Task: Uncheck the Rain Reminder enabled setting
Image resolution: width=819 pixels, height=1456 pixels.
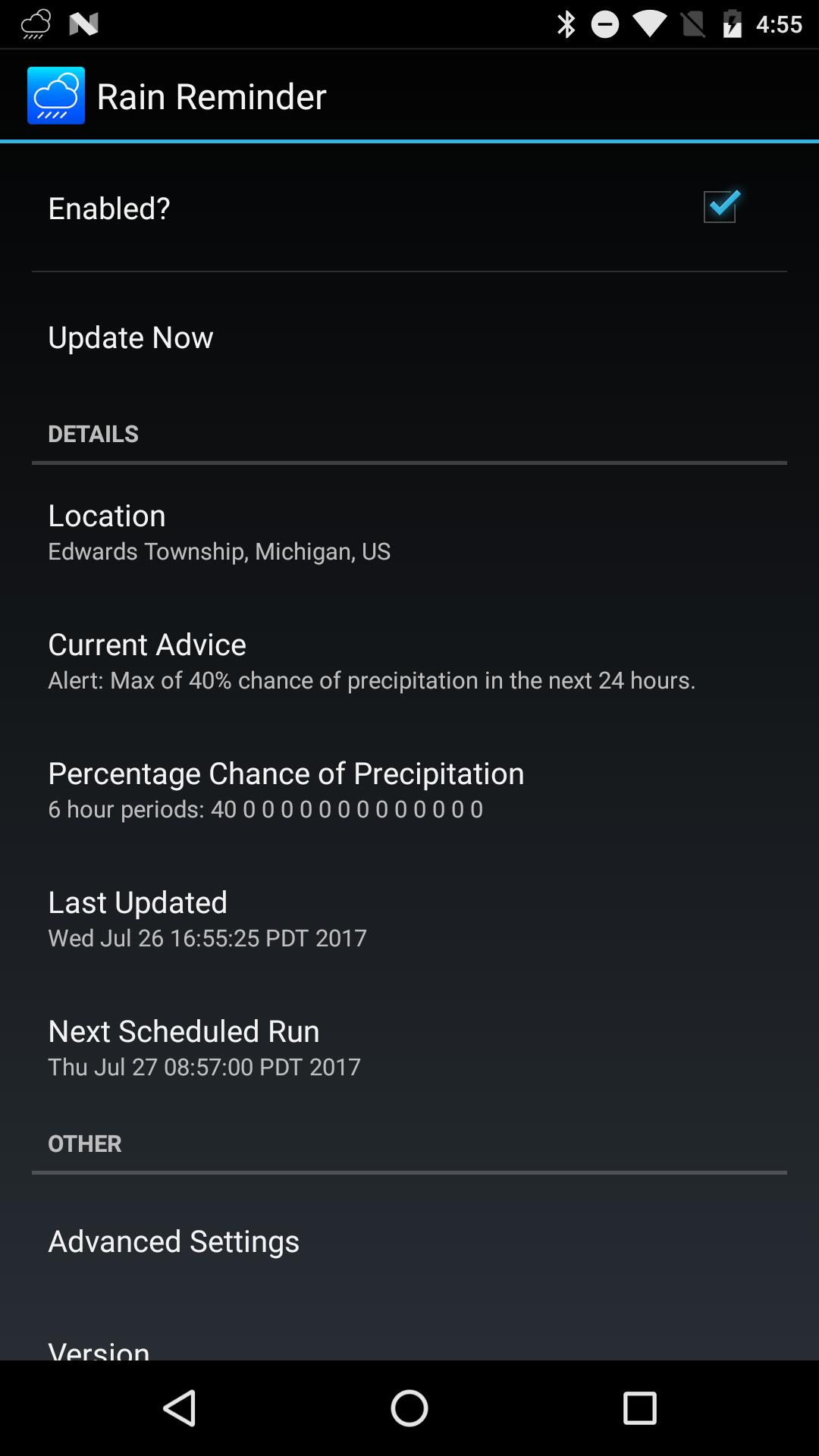Action: coord(719,204)
